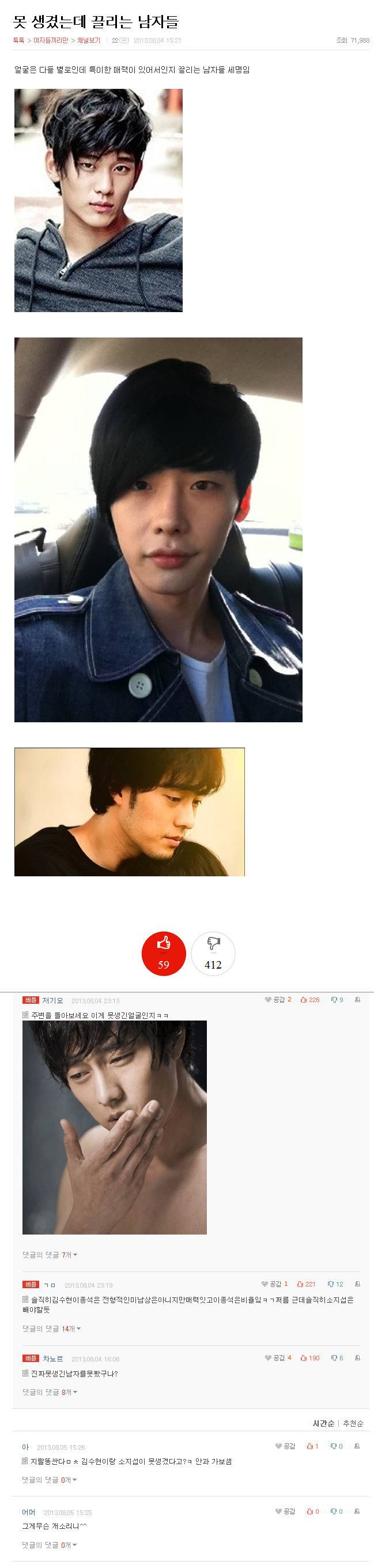Sort comments by 추천순
The width and height of the screenshot is (374, 1568).
[x=353, y=1423]
